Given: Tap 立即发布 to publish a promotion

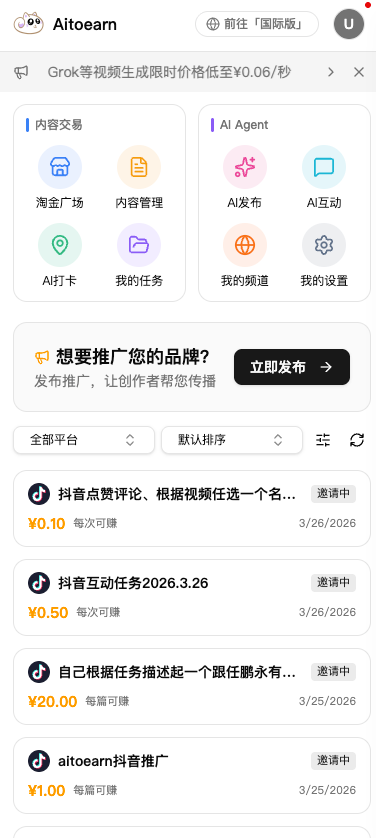Looking at the screenshot, I should pos(292,367).
